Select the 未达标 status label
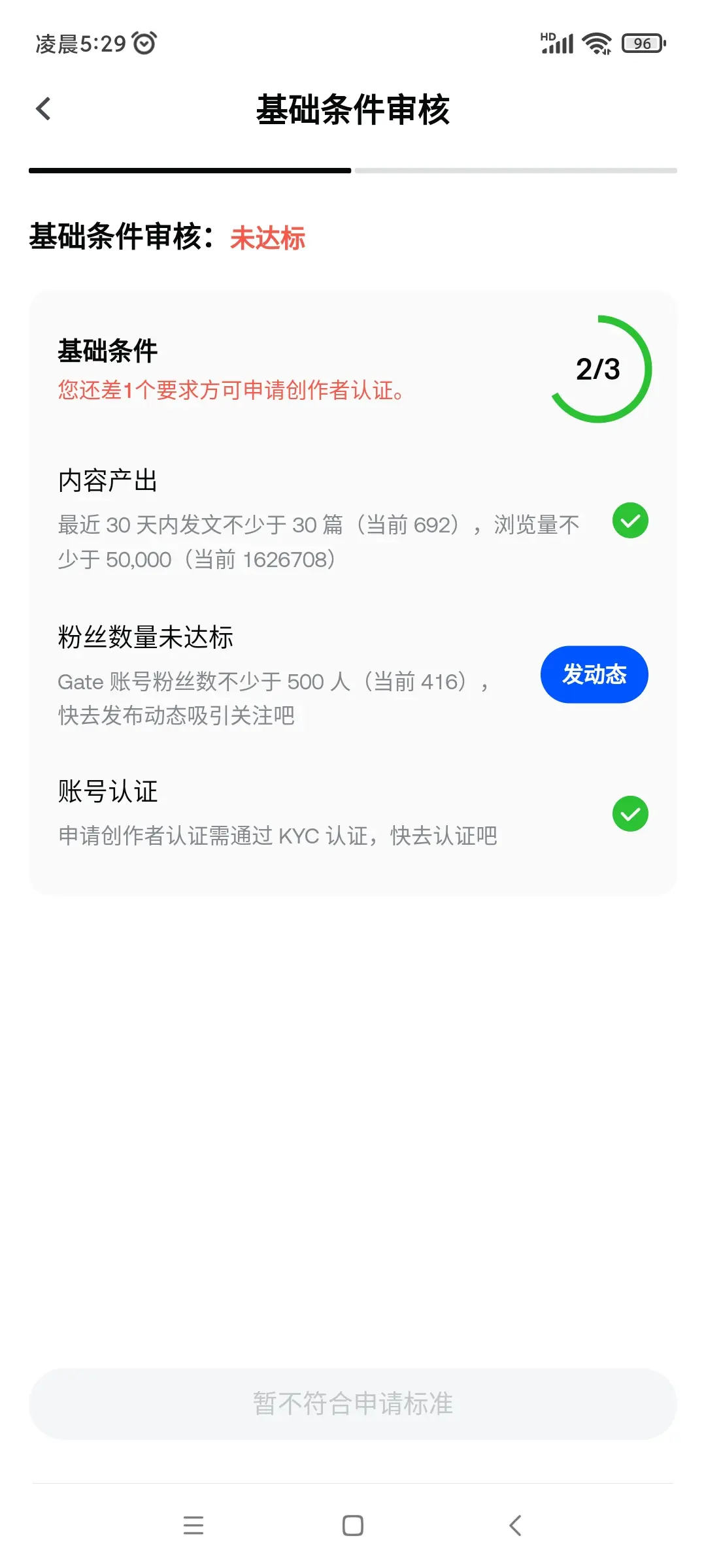The image size is (706, 1568). tap(269, 239)
